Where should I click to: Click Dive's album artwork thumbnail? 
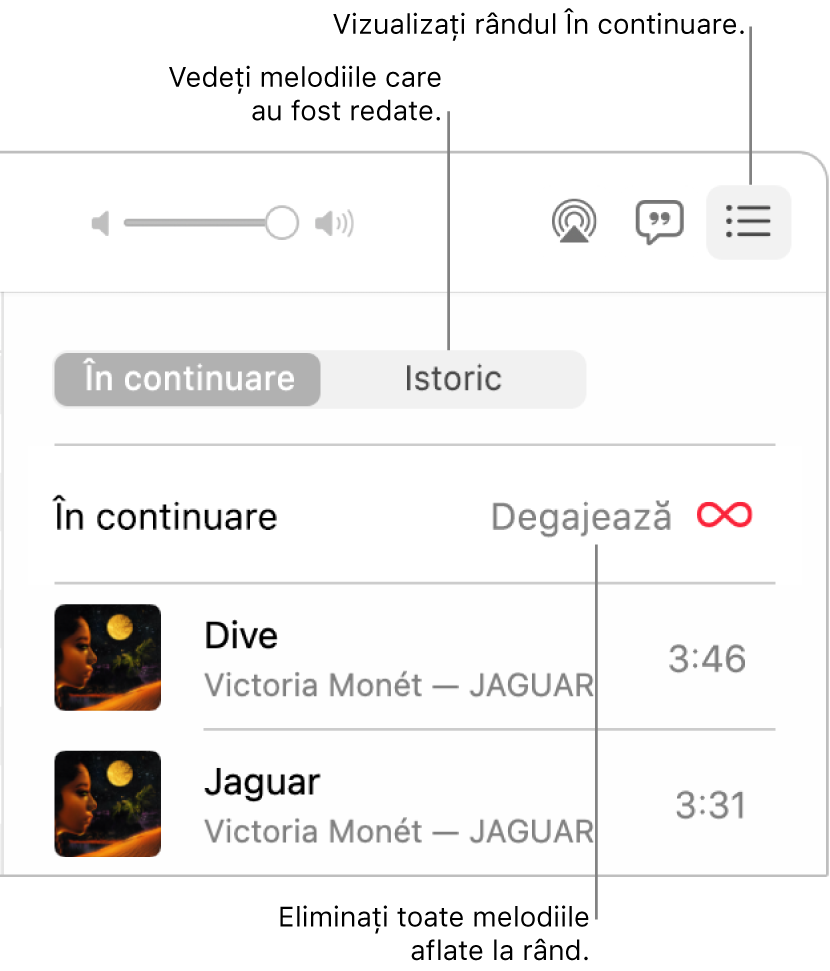click(107, 657)
